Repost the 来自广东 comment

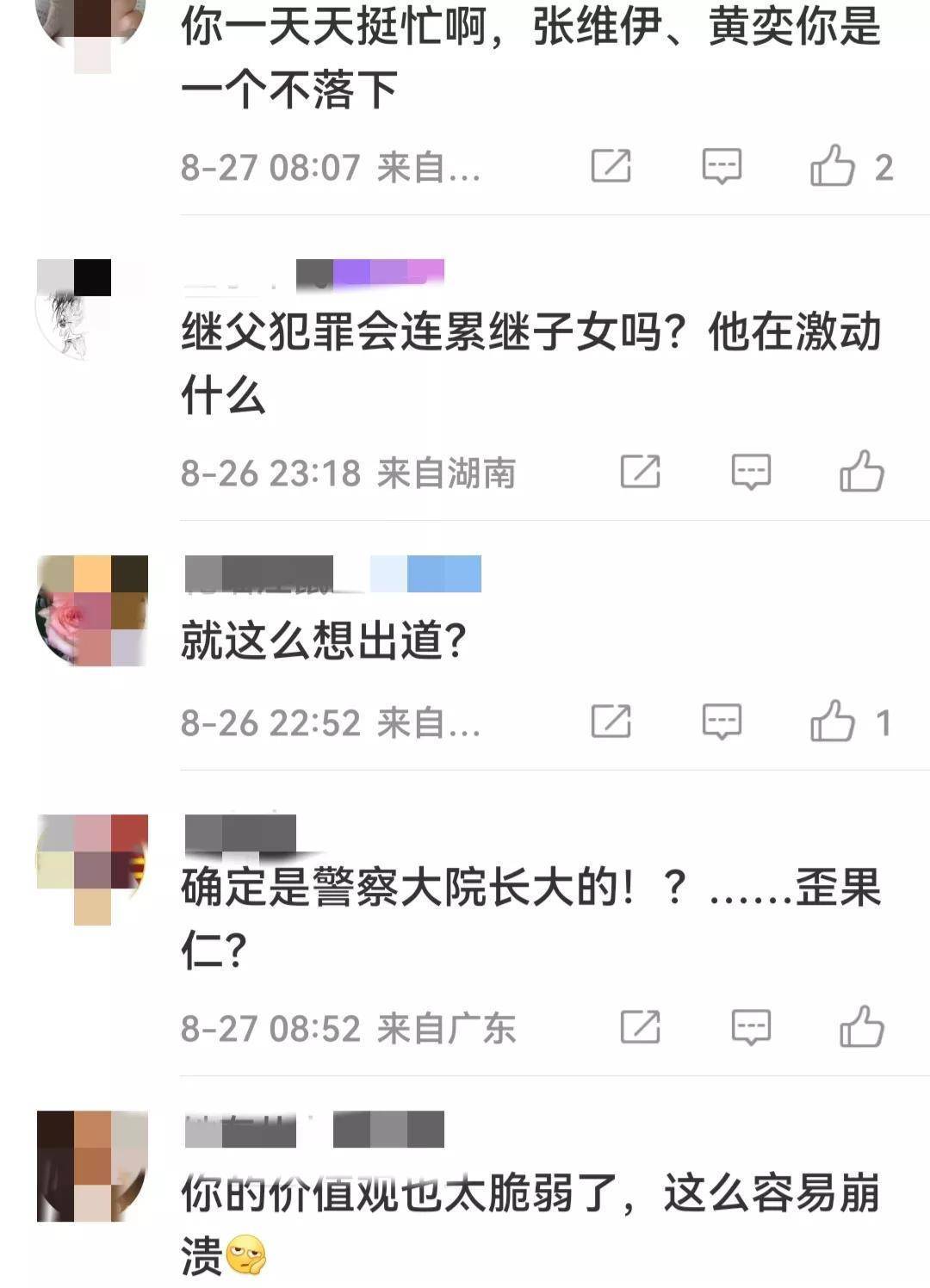[x=640, y=1027]
